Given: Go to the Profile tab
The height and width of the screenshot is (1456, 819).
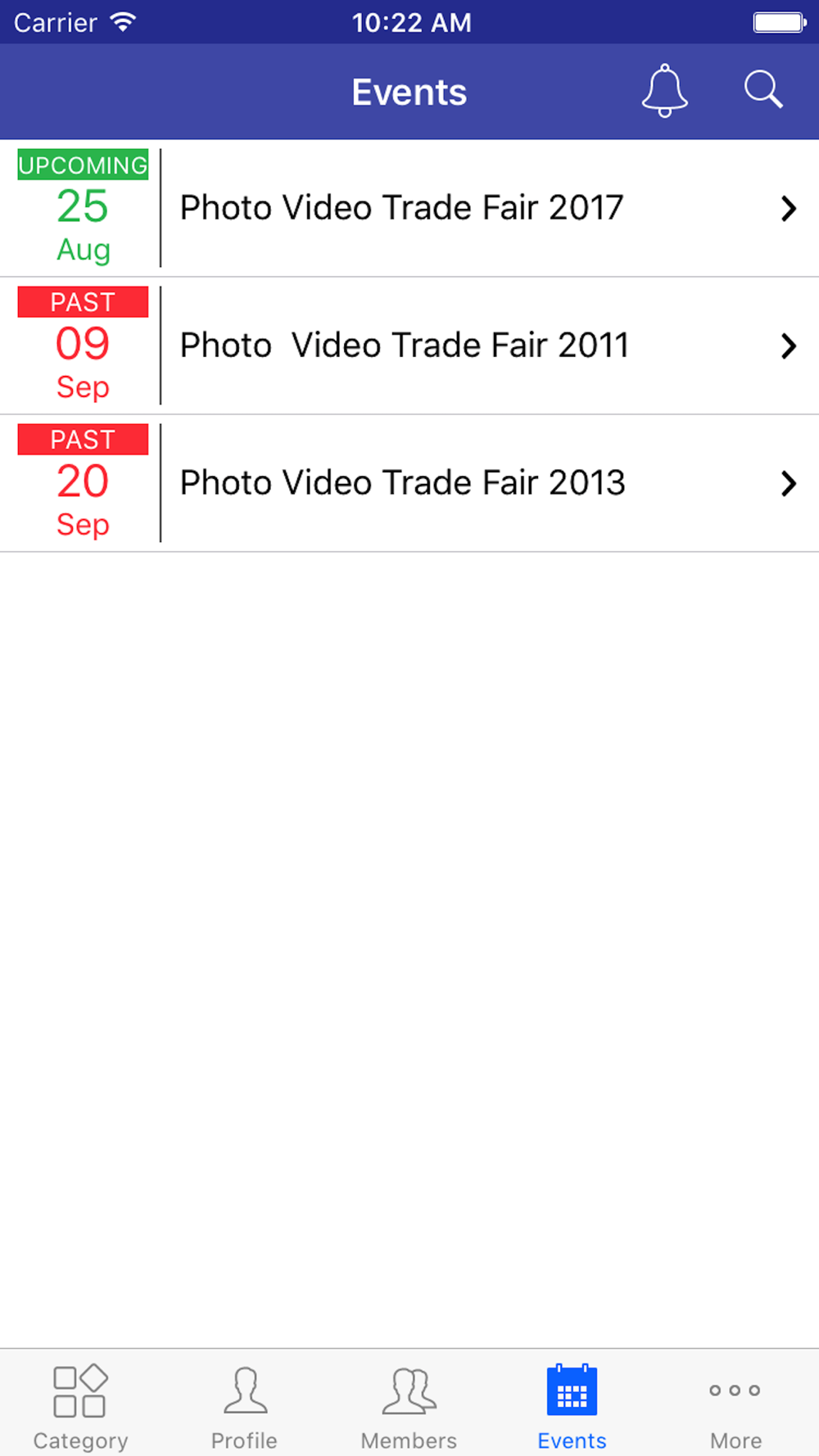Looking at the screenshot, I should tap(244, 1404).
